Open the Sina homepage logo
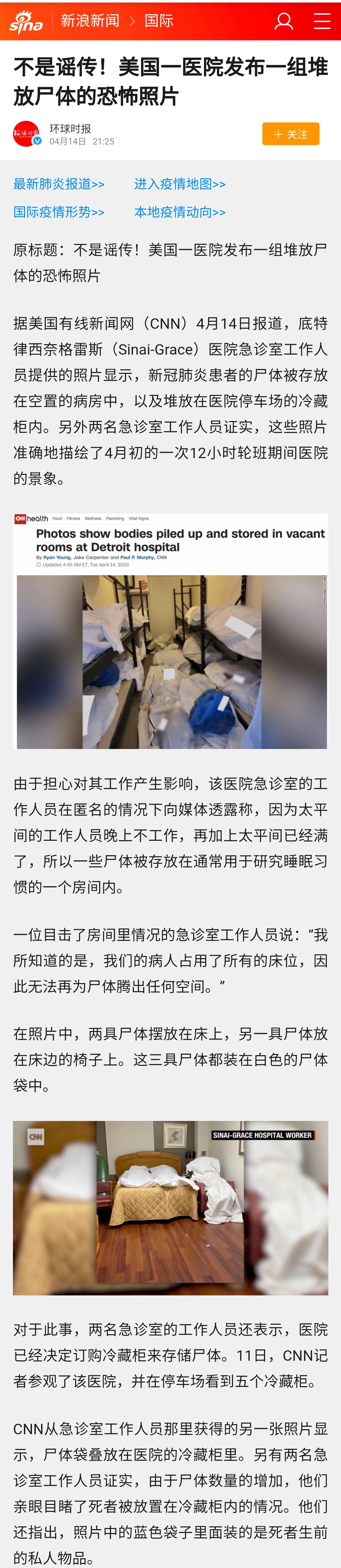Image resolution: width=341 pixels, height=1568 pixels. coord(26,22)
